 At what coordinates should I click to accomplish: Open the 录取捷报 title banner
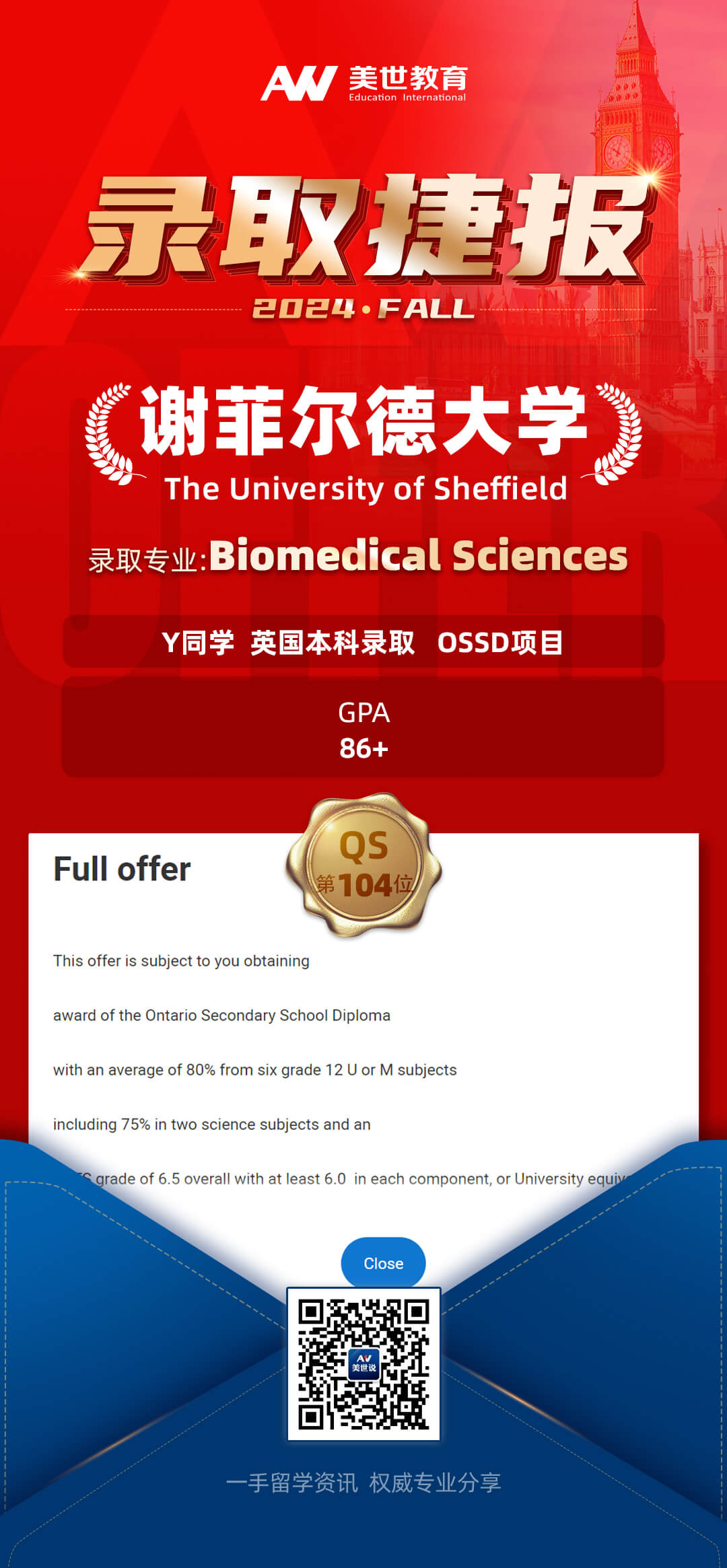coord(363,229)
